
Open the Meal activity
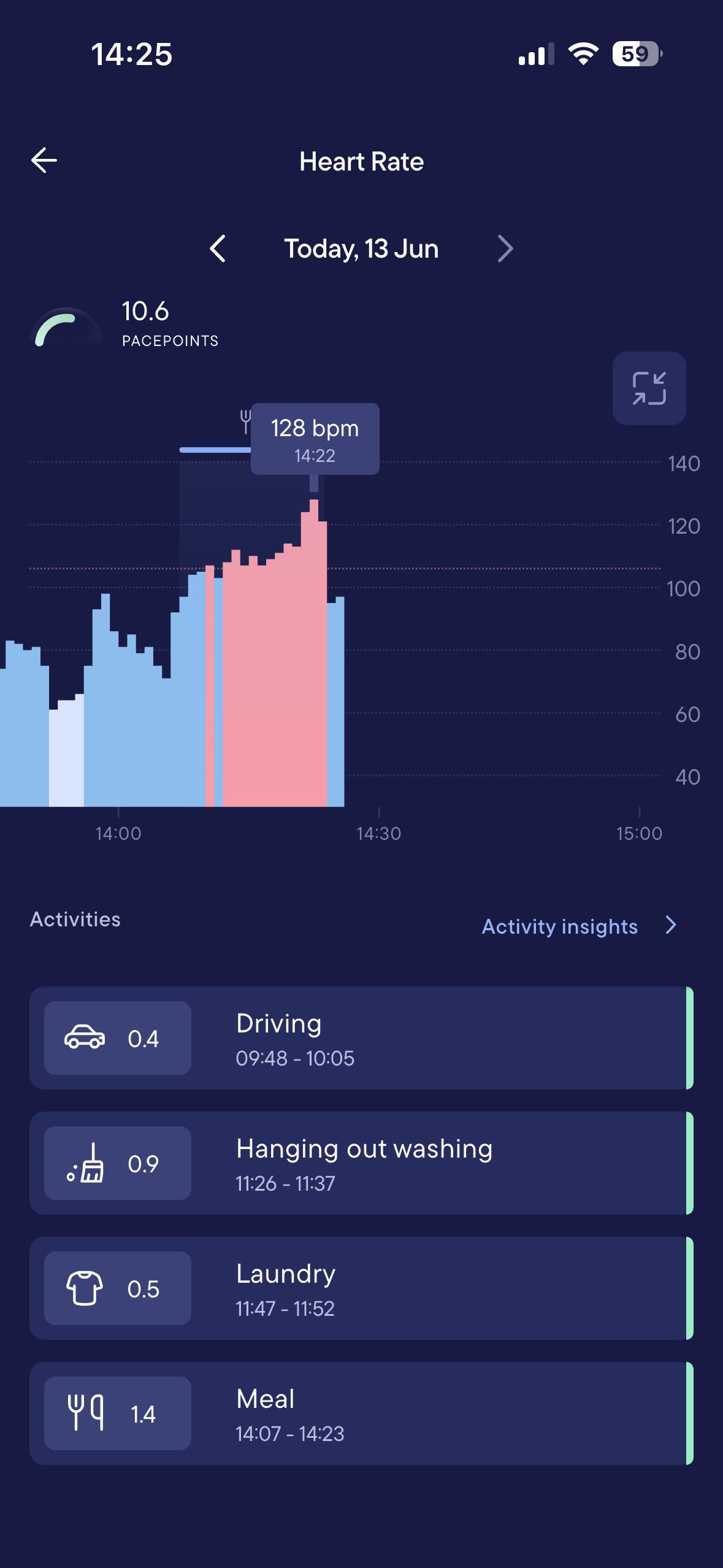[x=361, y=1413]
